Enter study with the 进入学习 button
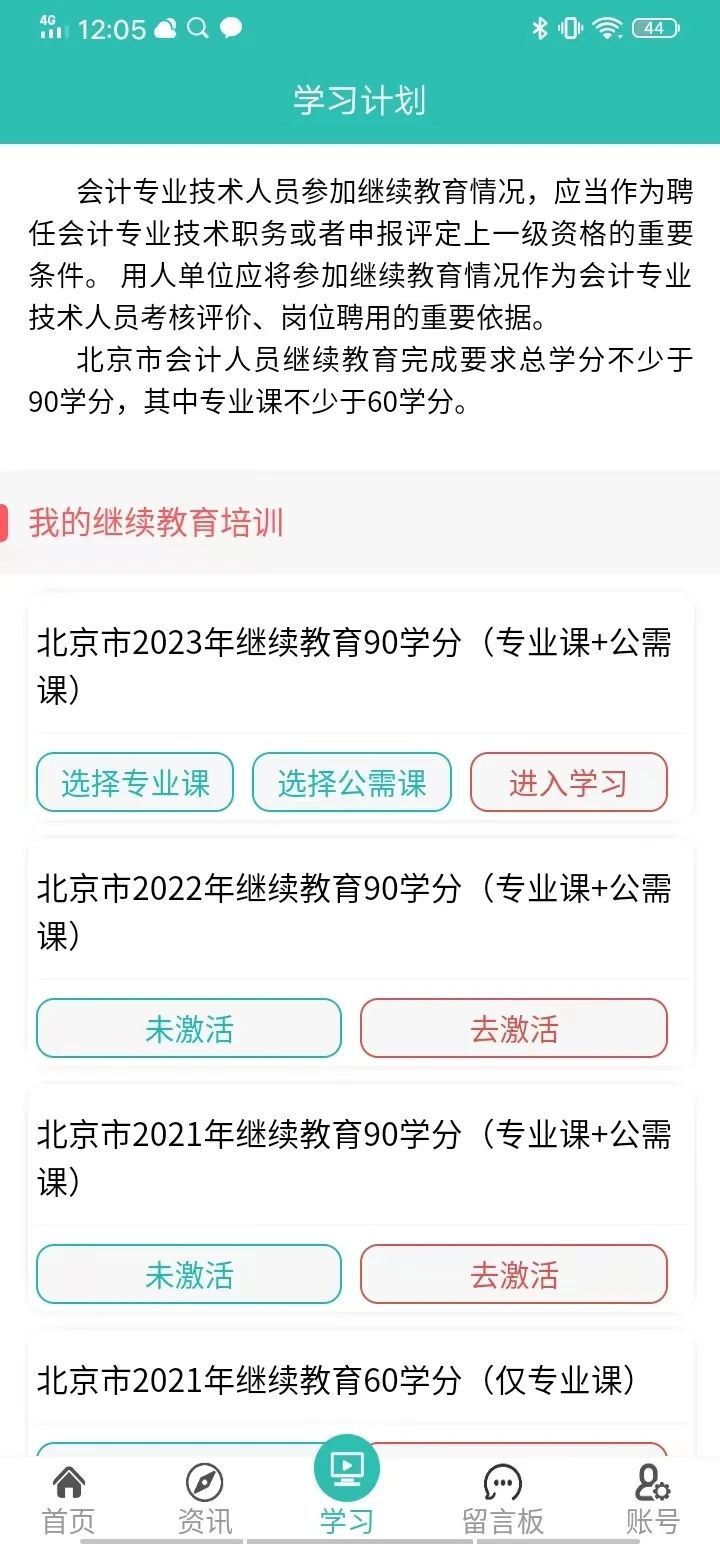720x1544 pixels. pos(569,783)
